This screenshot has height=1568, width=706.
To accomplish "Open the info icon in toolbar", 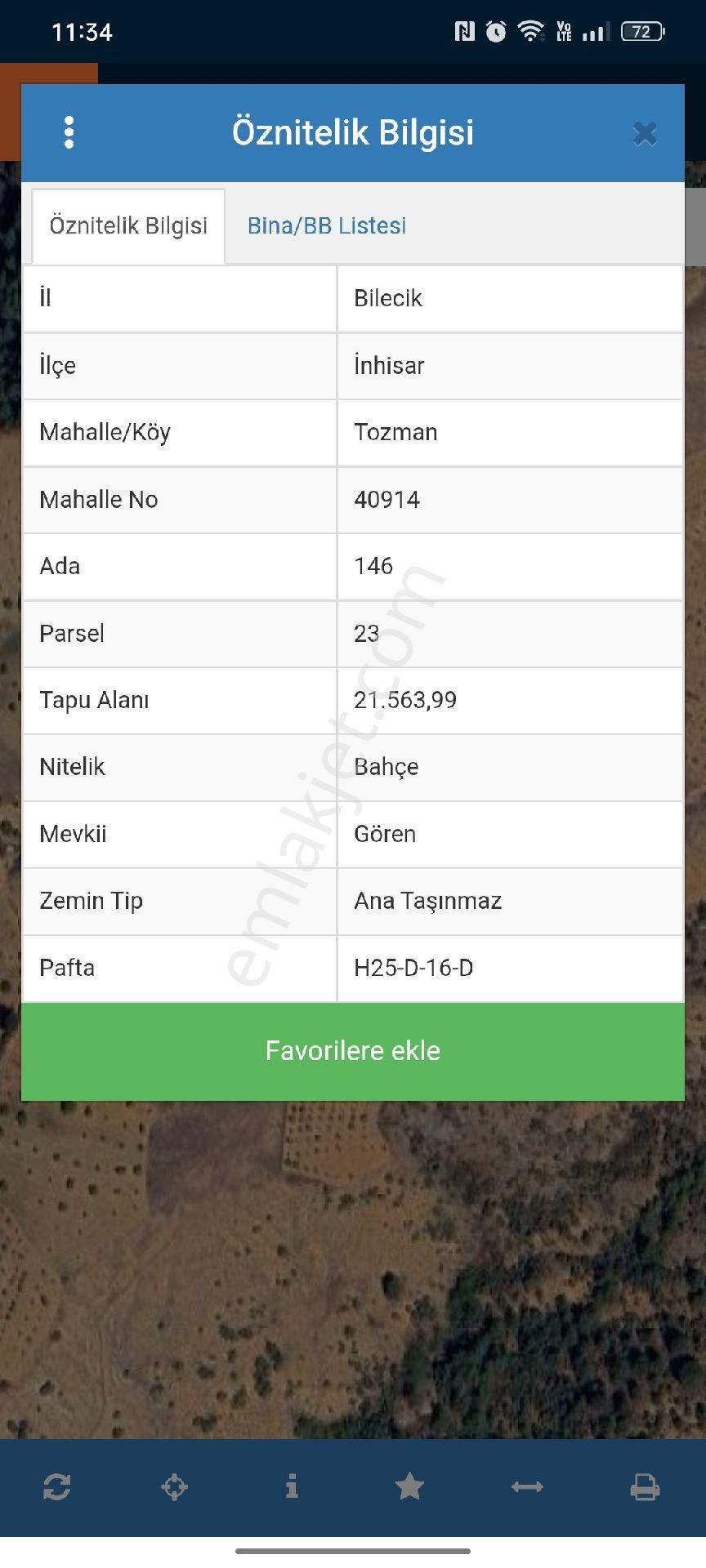I will point(292,1486).
